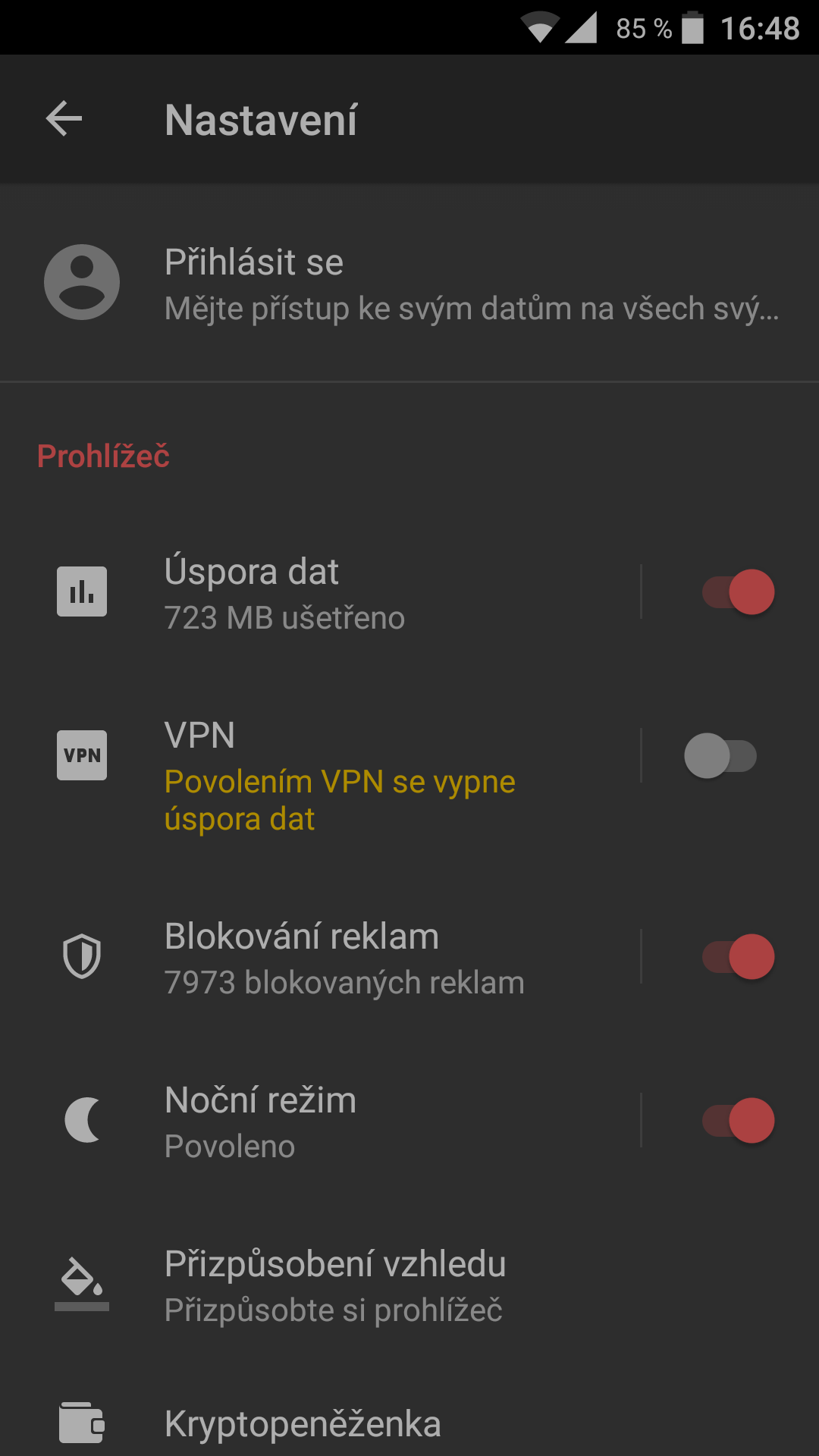Select the VPN badge icon

pos(81,755)
